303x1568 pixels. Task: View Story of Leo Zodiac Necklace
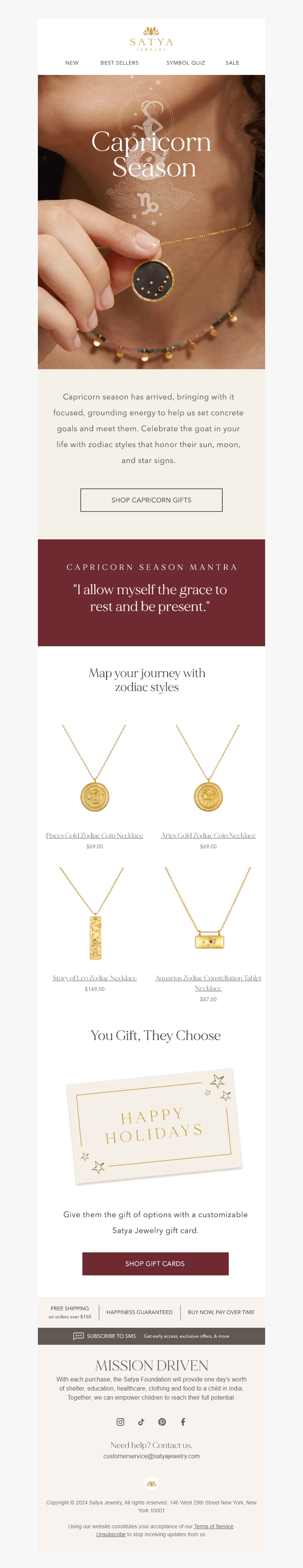94,978
